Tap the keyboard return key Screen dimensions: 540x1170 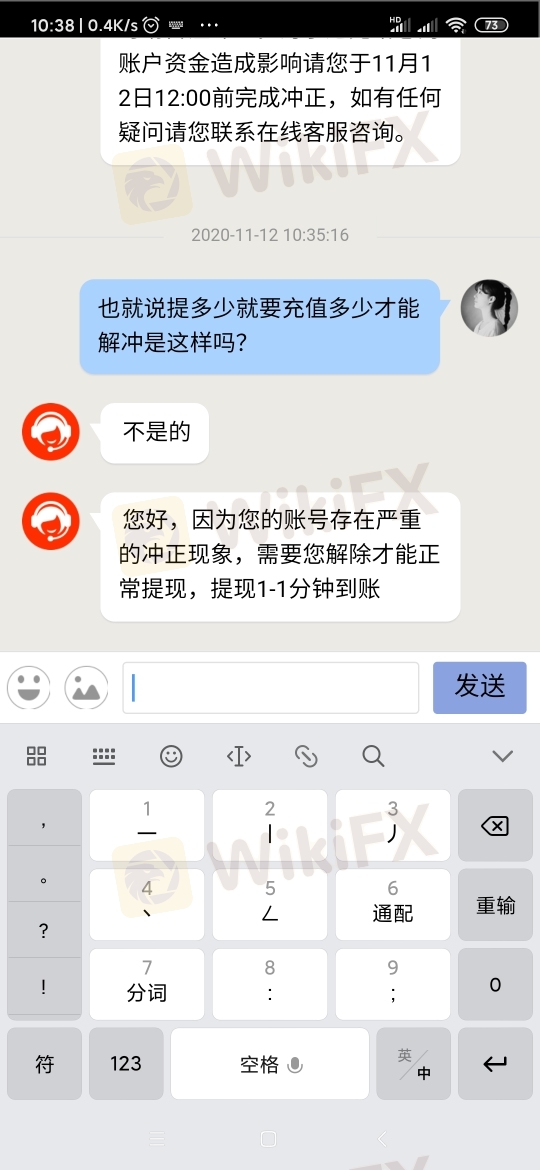(x=495, y=1063)
